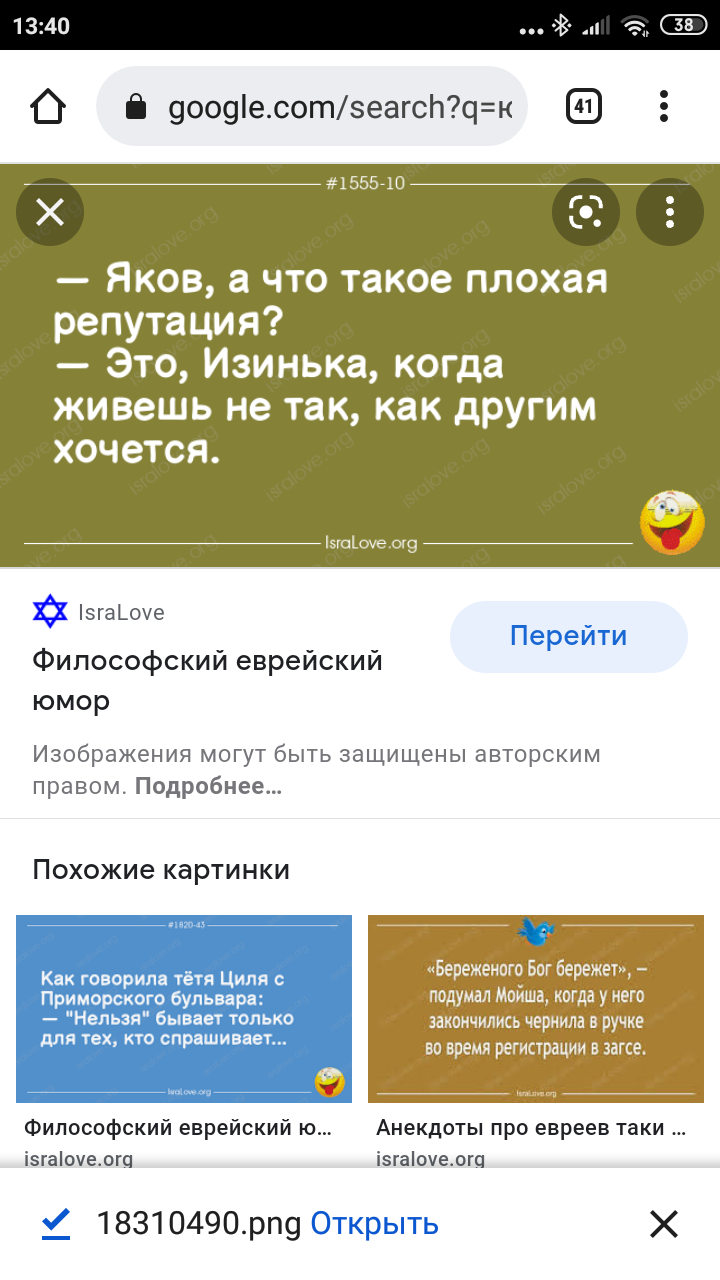
Task: Search this image with Lens
Action: click(x=586, y=212)
